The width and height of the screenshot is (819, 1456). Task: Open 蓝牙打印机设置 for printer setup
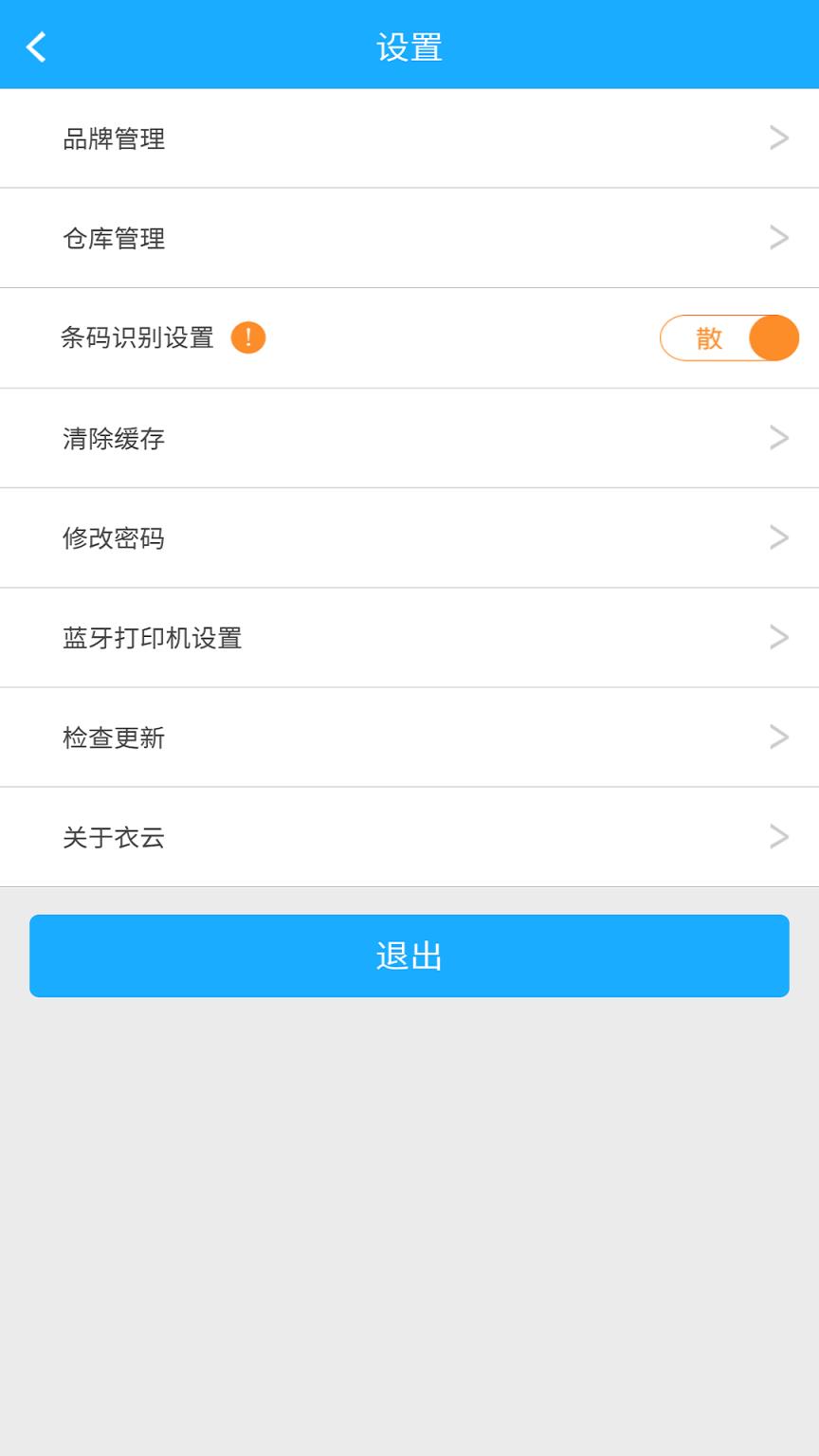pyautogui.click(x=409, y=637)
